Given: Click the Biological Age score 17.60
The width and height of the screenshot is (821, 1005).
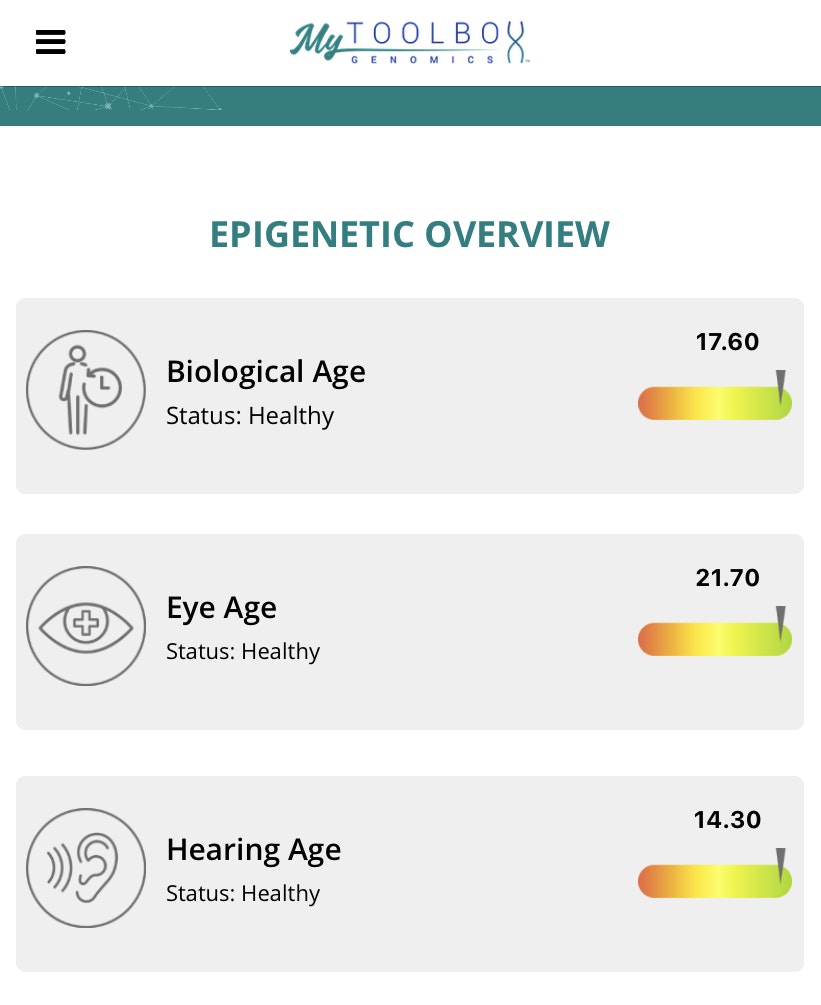Looking at the screenshot, I should (729, 342).
